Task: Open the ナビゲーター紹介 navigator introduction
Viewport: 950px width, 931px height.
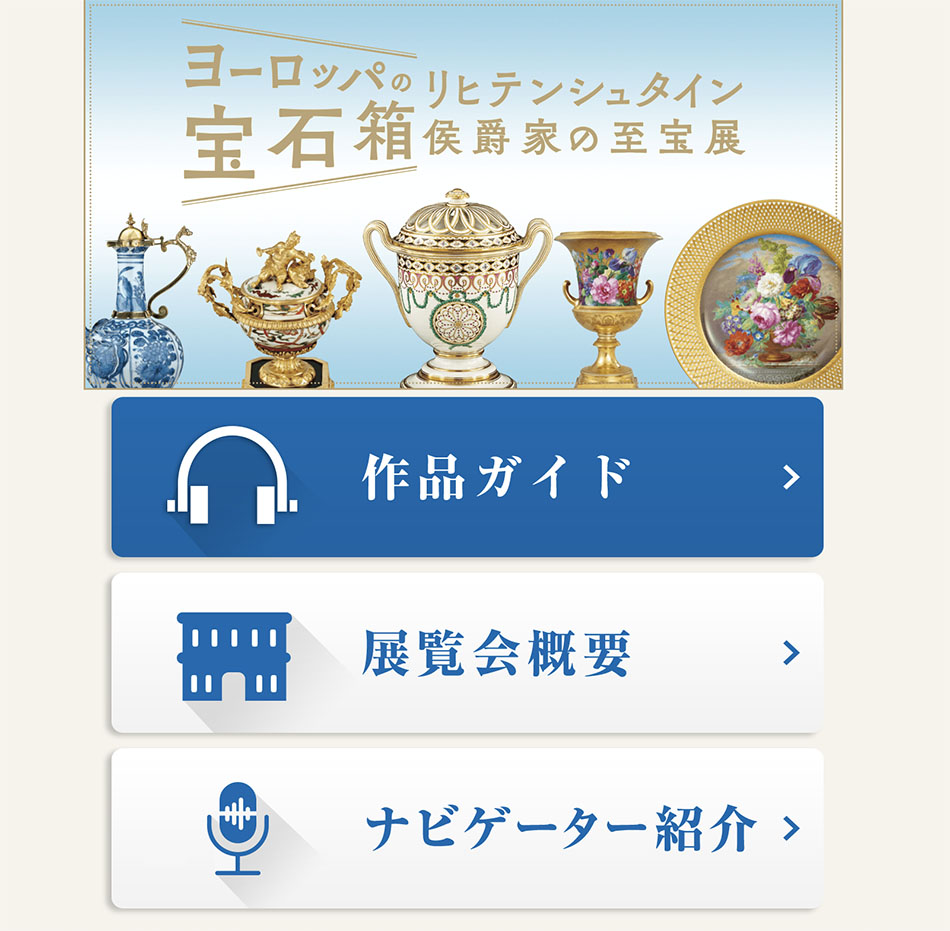Action: tap(467, 829)
